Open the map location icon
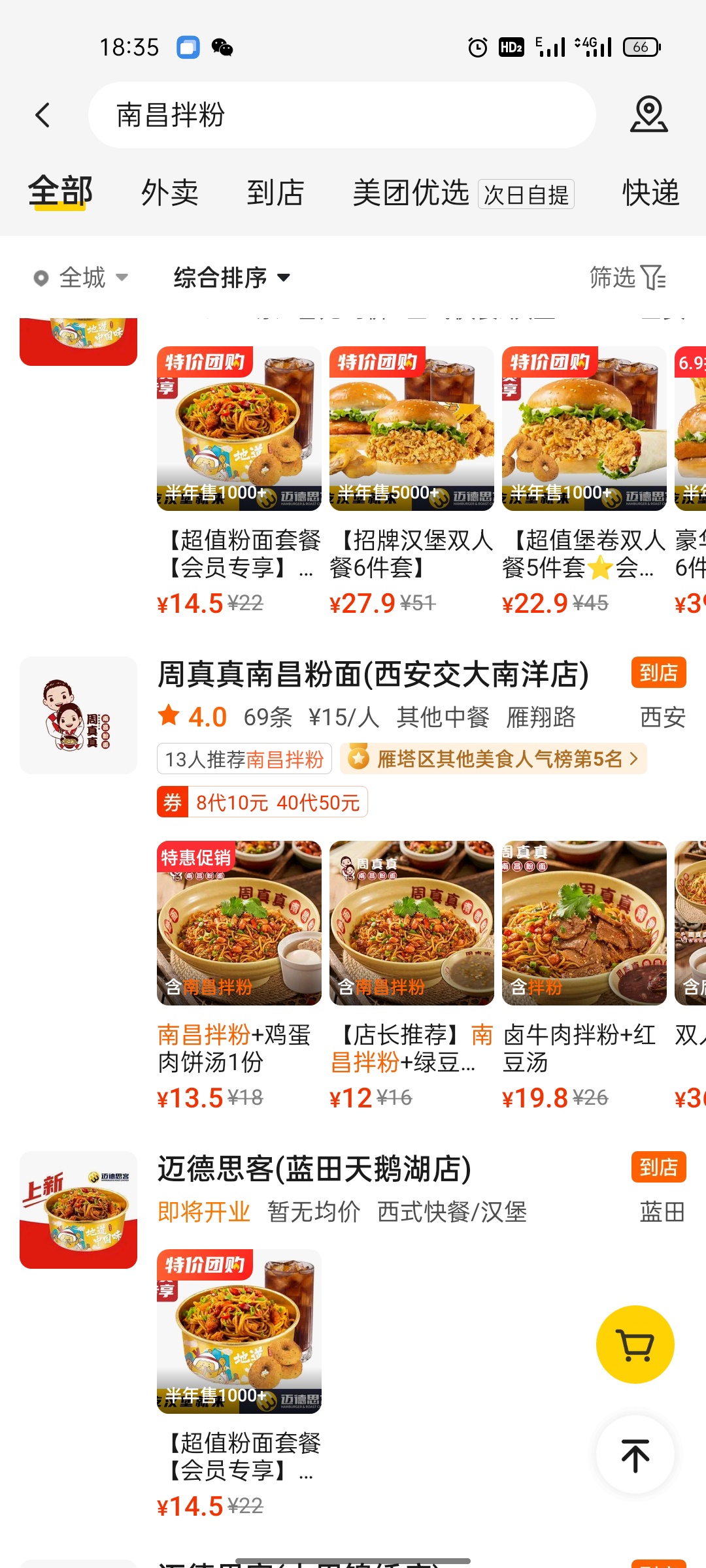 pyautogui.click(x=648, y=115)
